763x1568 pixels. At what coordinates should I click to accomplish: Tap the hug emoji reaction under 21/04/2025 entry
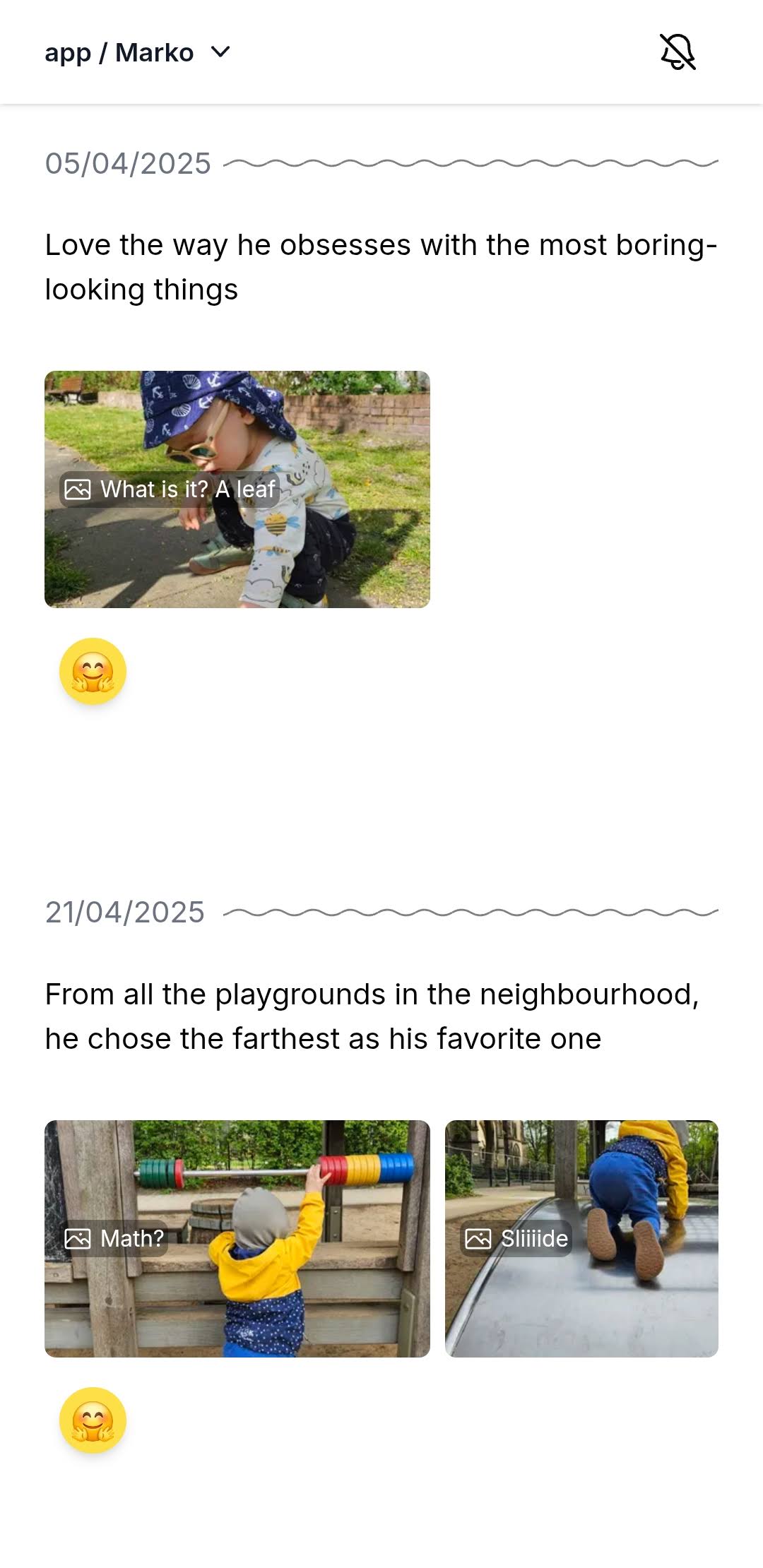(x=93, y=1421)
